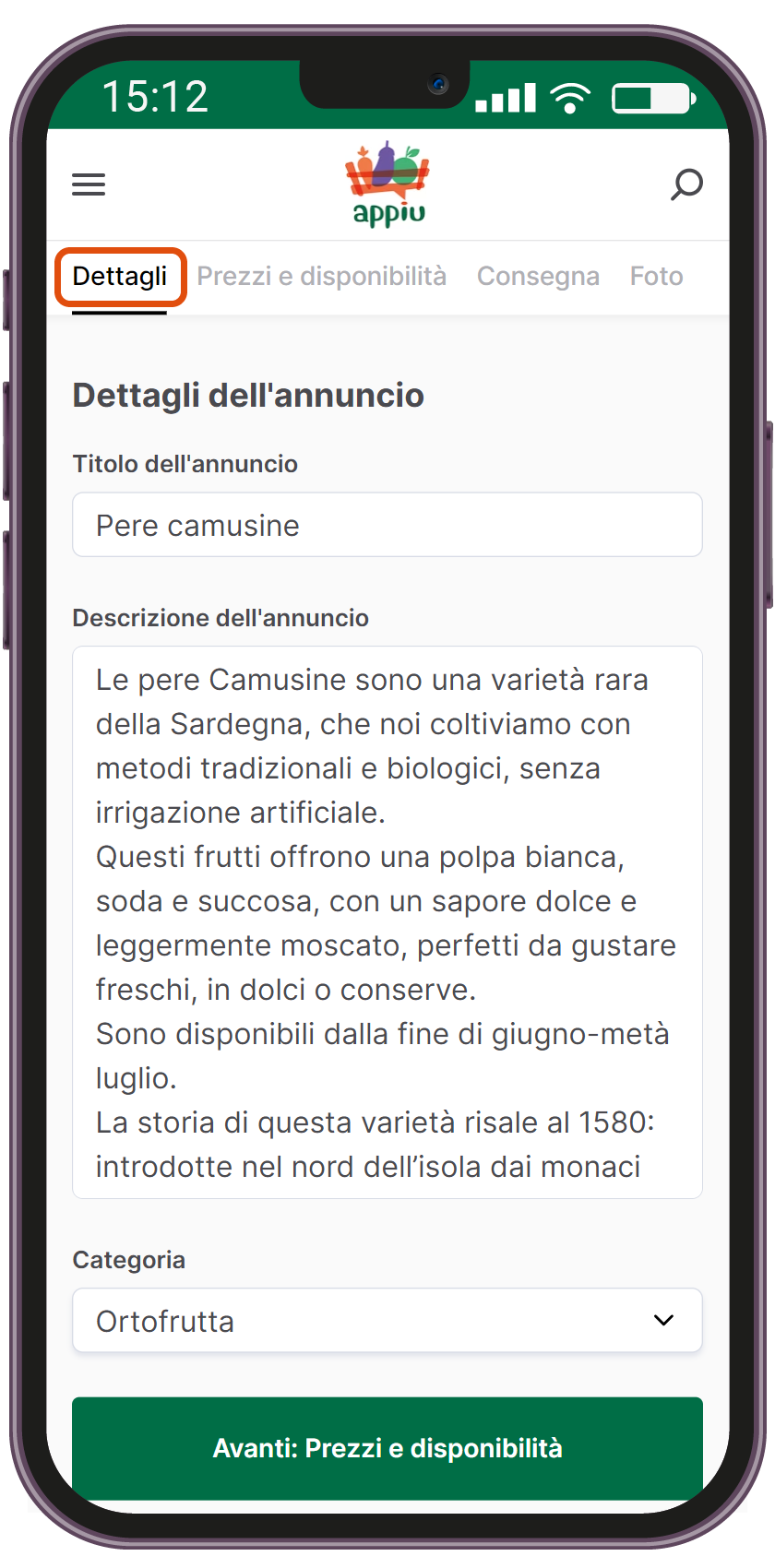Continue with Avanti: Prezzi e disponibilità
This screenshot has width=775, height=1568.
point(387,1448)
